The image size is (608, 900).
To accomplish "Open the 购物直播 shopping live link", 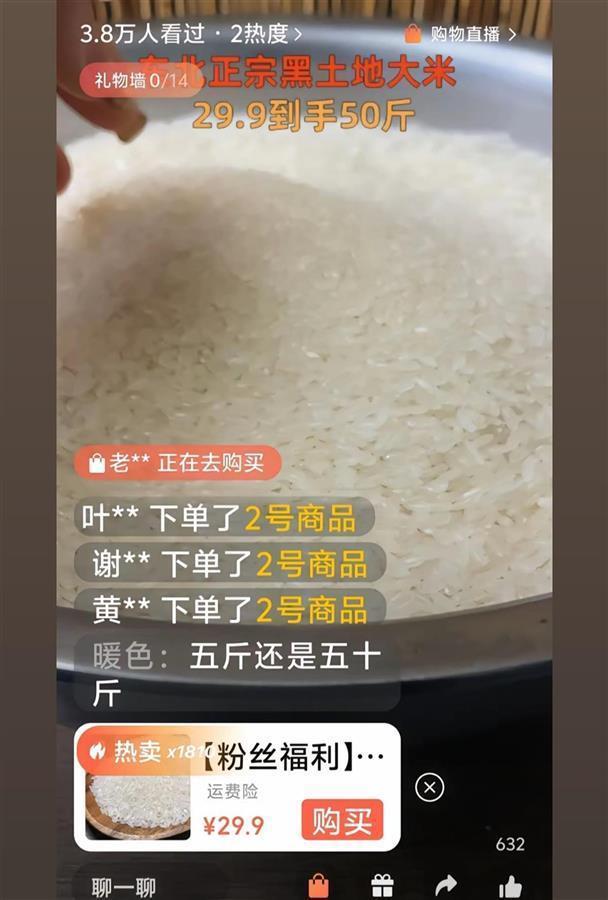I will click(461, 34).
